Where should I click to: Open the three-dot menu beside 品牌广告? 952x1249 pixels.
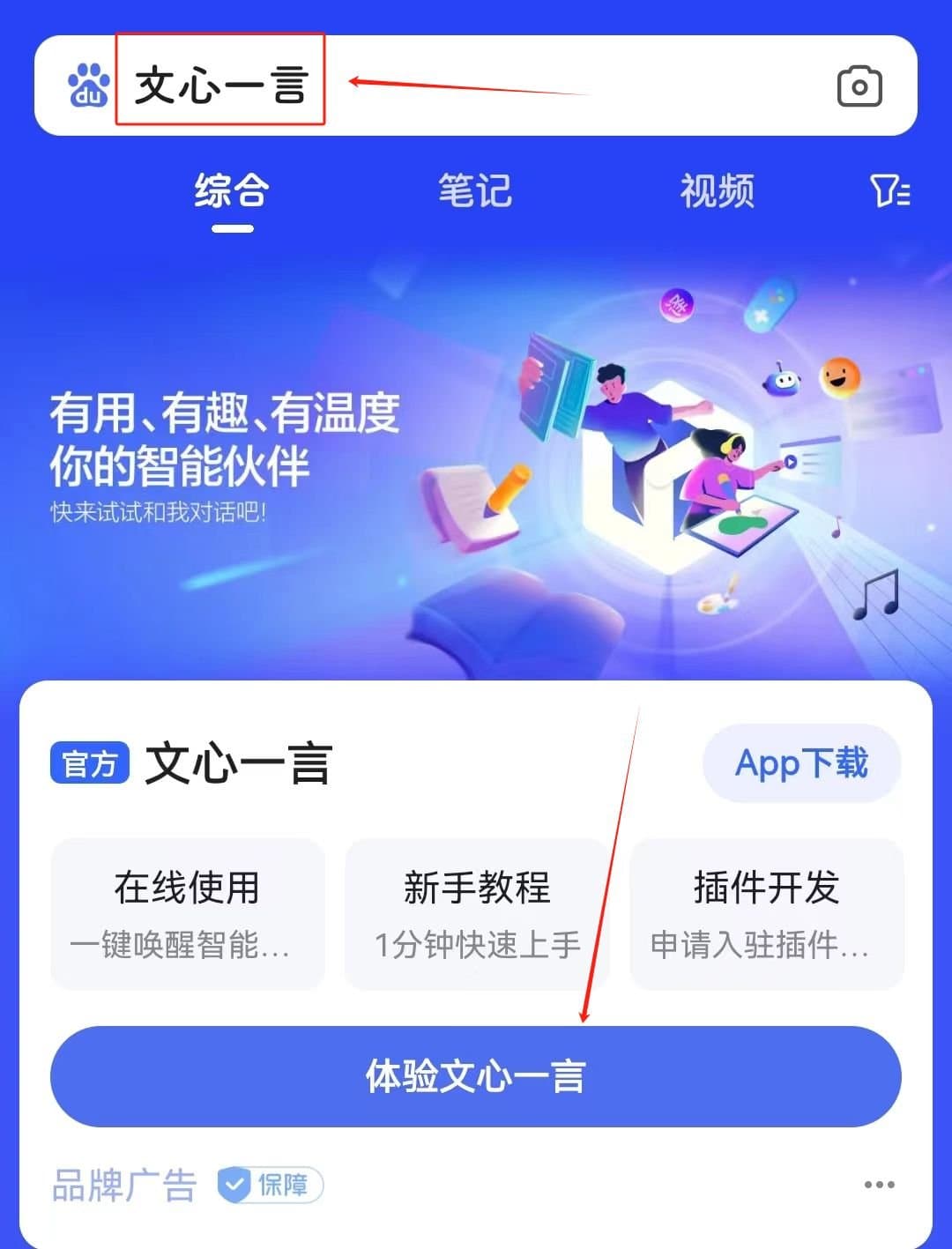[x=879, y=1185]
